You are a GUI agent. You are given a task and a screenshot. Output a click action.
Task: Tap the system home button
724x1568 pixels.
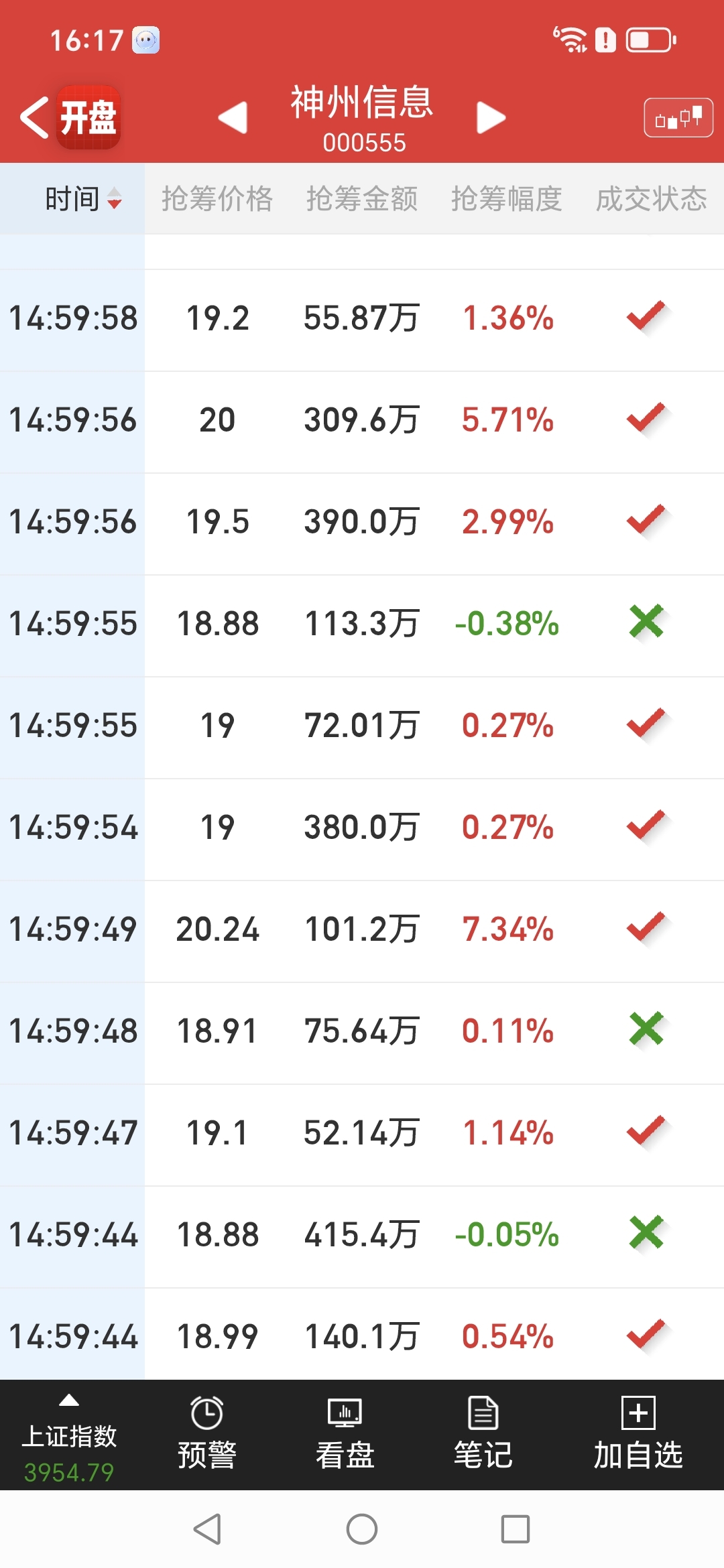[x=362, y=1530]
